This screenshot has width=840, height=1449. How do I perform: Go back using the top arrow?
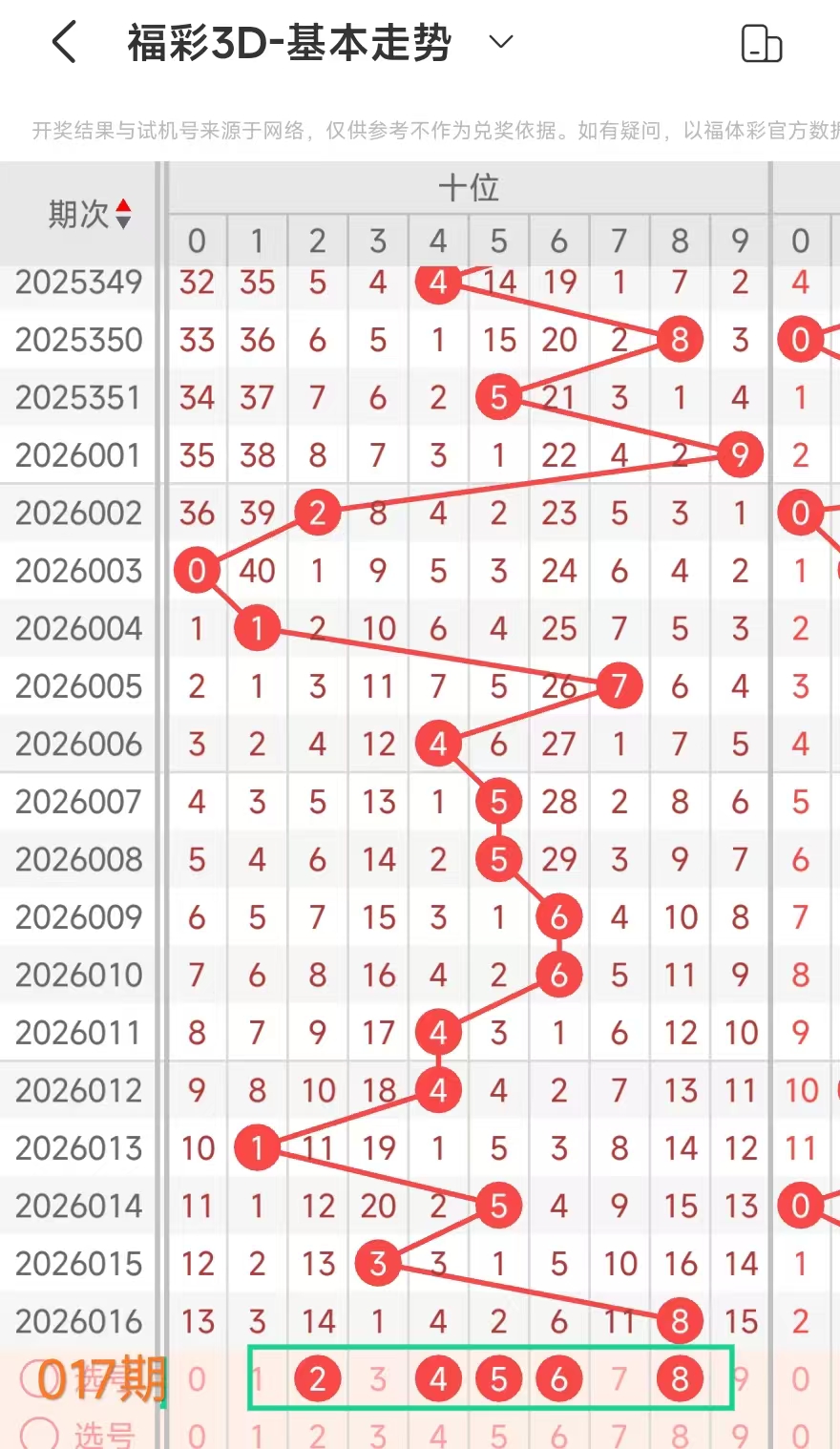pyautogui.click(x=64, y=43)
